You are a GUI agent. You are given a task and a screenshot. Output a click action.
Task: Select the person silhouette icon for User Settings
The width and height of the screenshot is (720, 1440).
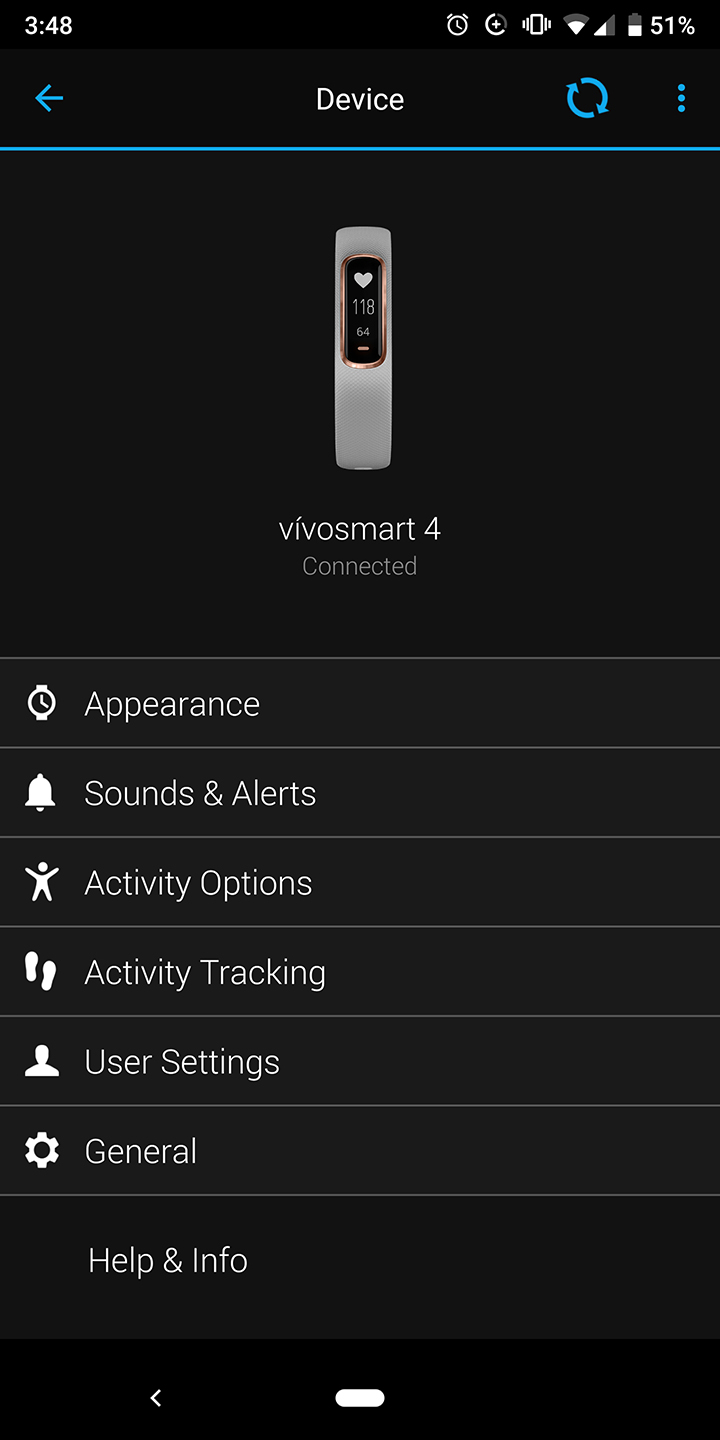coord(41,1061)
